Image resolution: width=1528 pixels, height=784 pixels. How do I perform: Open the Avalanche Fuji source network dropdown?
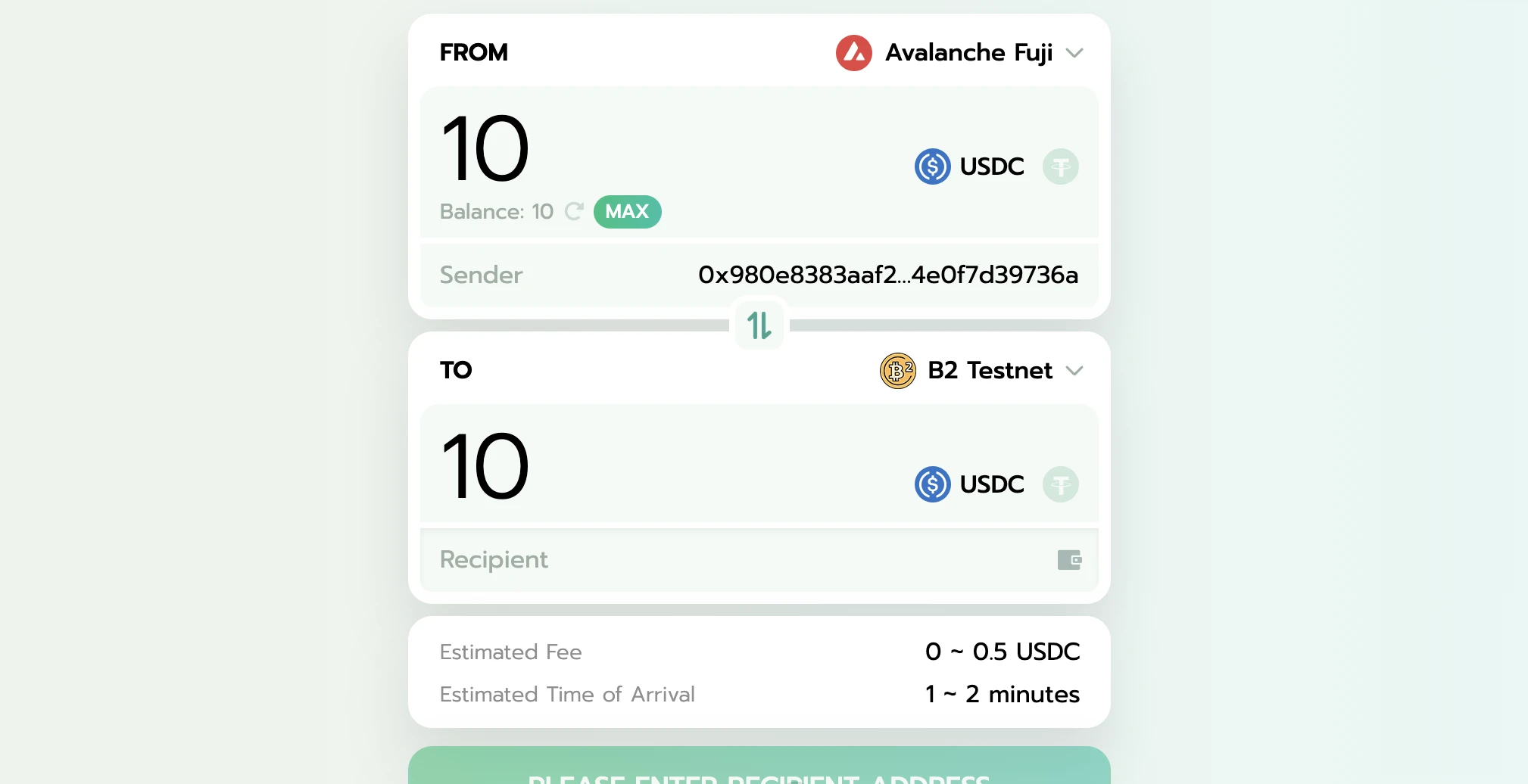coord(959,53)
